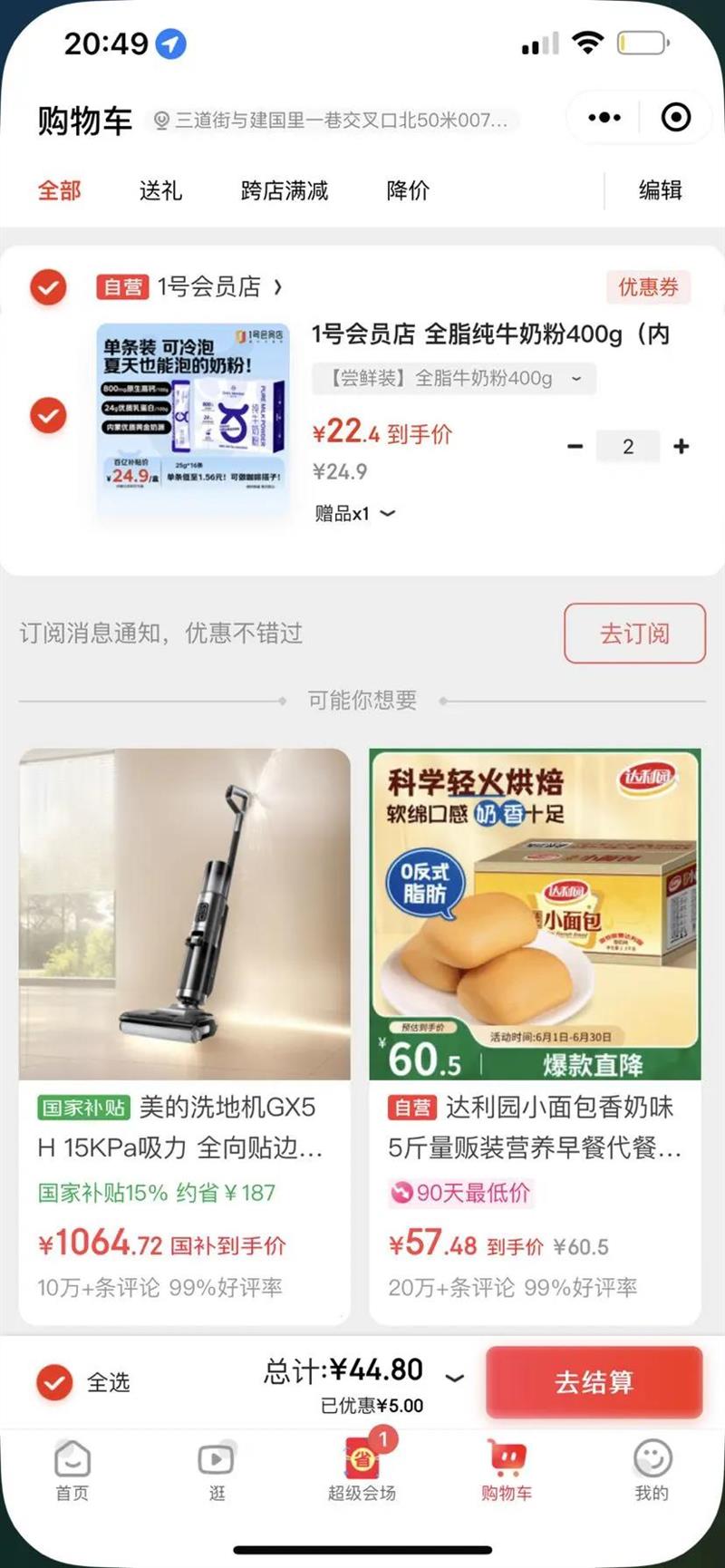
Task: Switch to the 首页 tab
Action: [x=72, y=1470]
